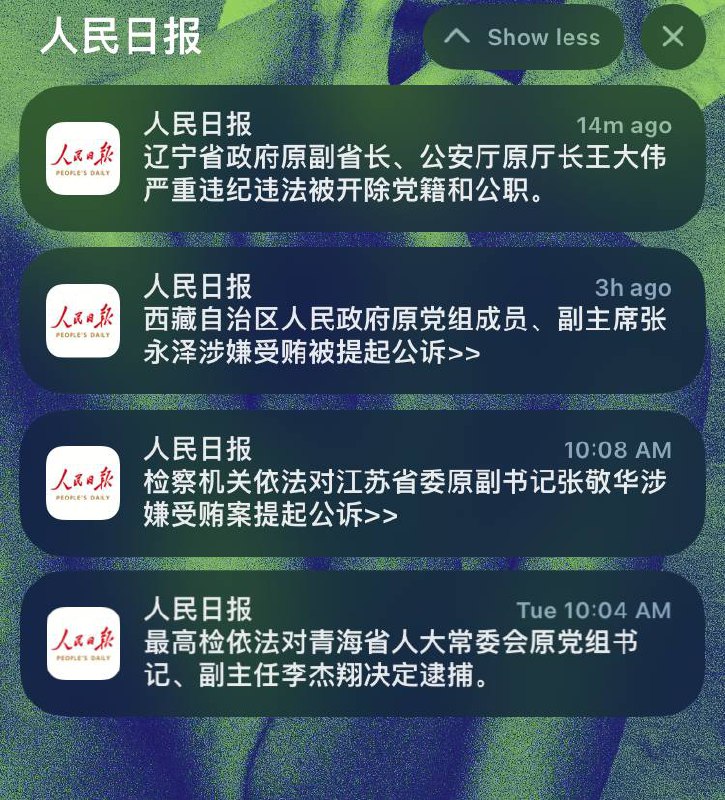Select the topmost Liaoning news notification
725x800 pixels.
coord(360,160)
